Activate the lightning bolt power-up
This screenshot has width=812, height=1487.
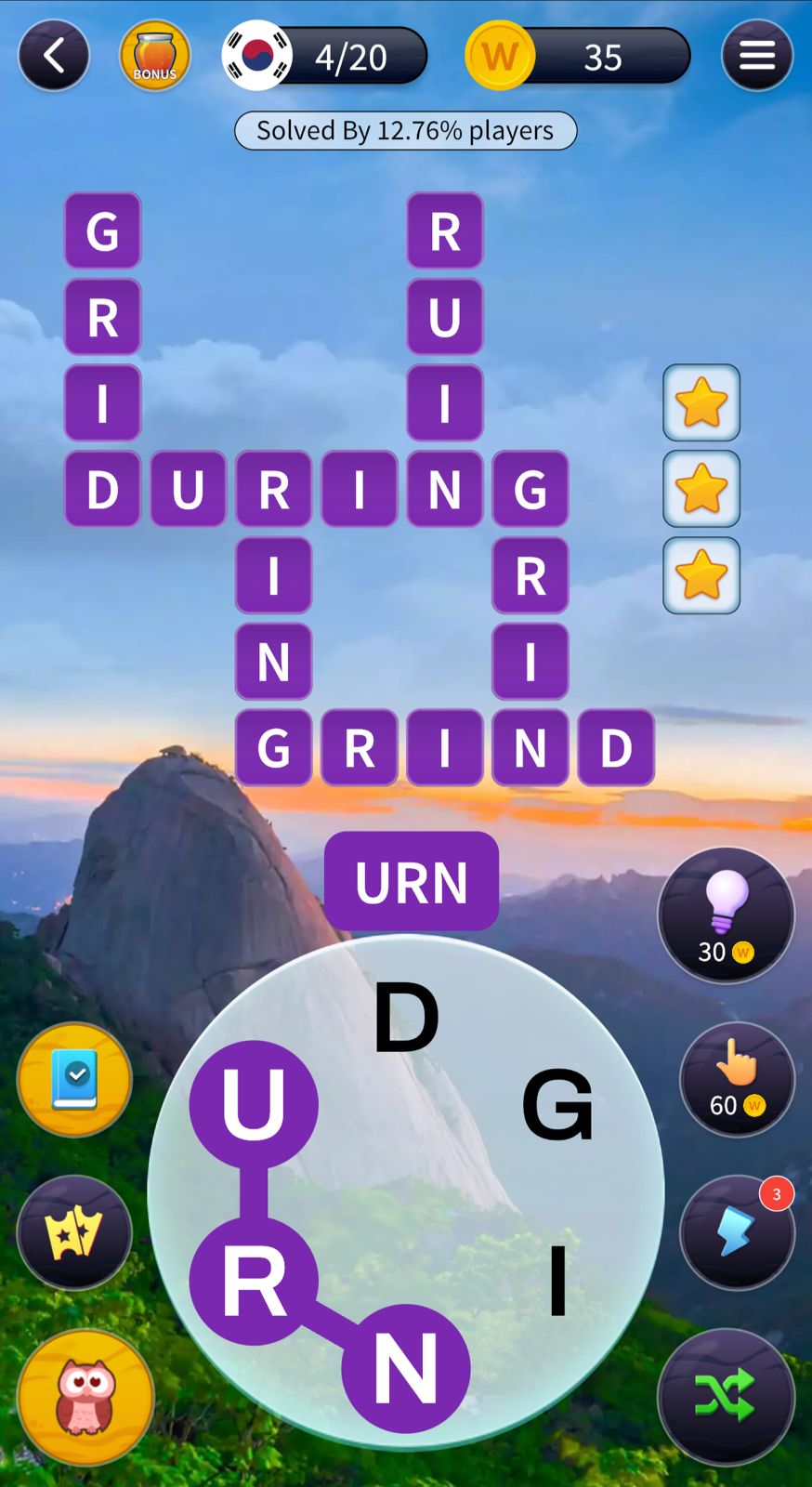click(x=737, y=1232)
